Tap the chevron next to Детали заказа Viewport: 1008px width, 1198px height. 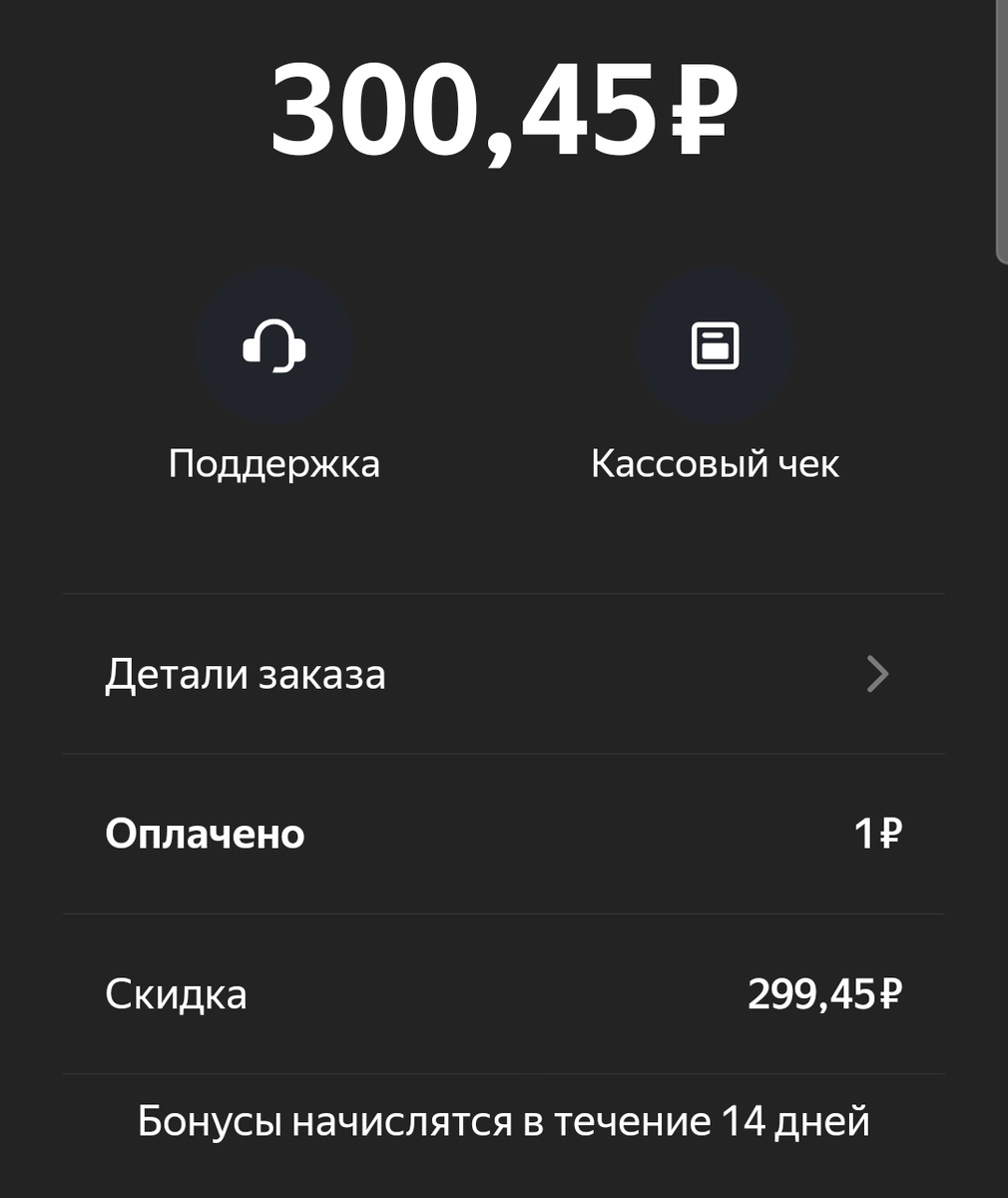click(x=877, y=674)
